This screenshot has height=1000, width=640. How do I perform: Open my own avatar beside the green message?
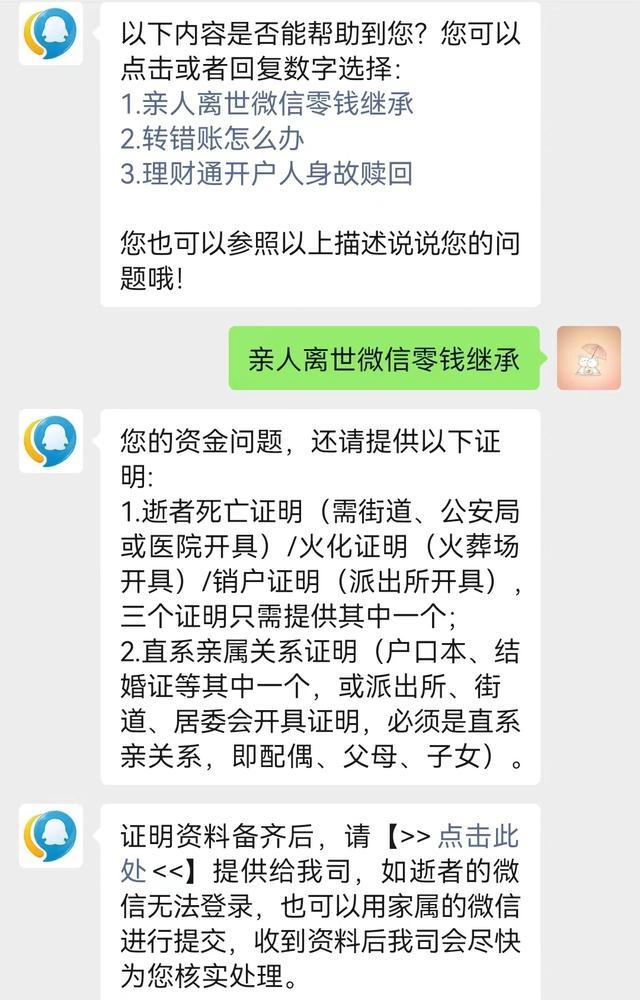pyautogui.click(x=588, y=358)
